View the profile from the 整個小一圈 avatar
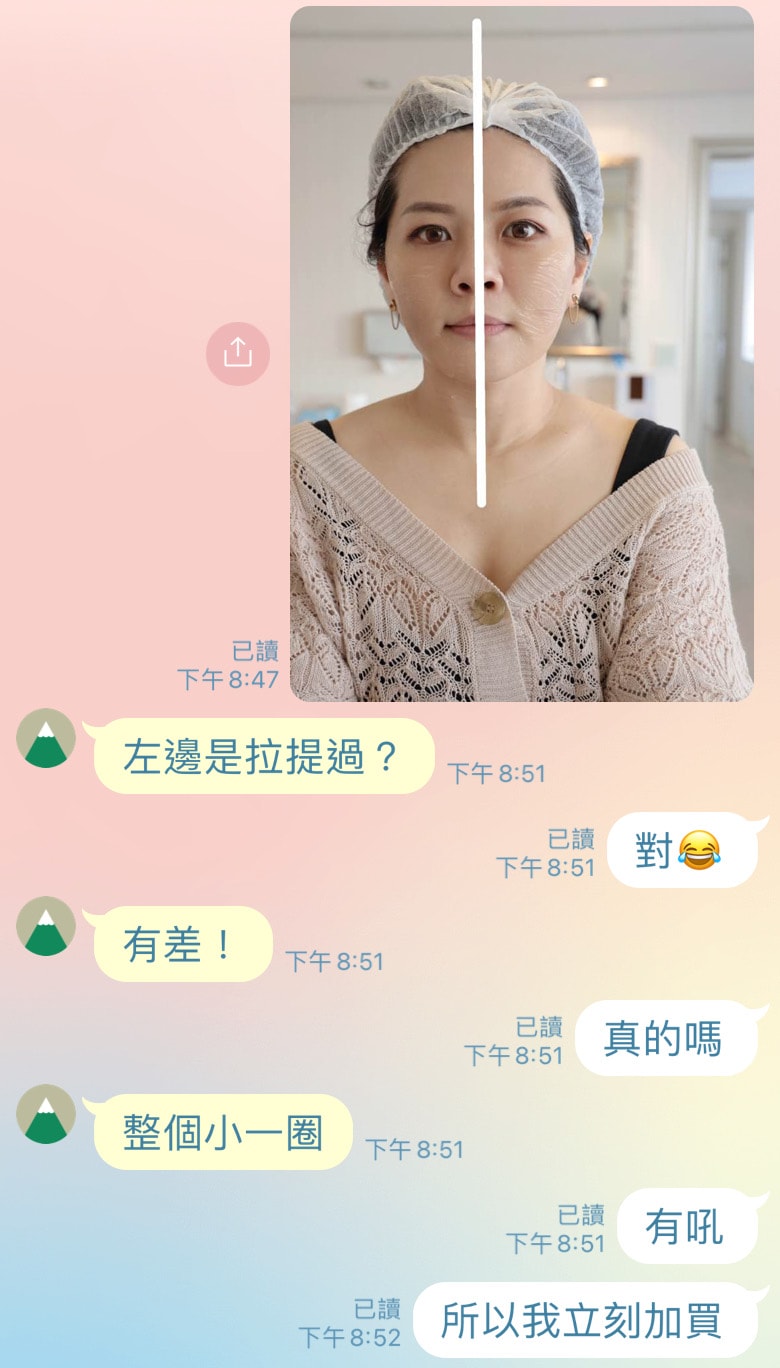780x1368 pixels. point(46,1114)
